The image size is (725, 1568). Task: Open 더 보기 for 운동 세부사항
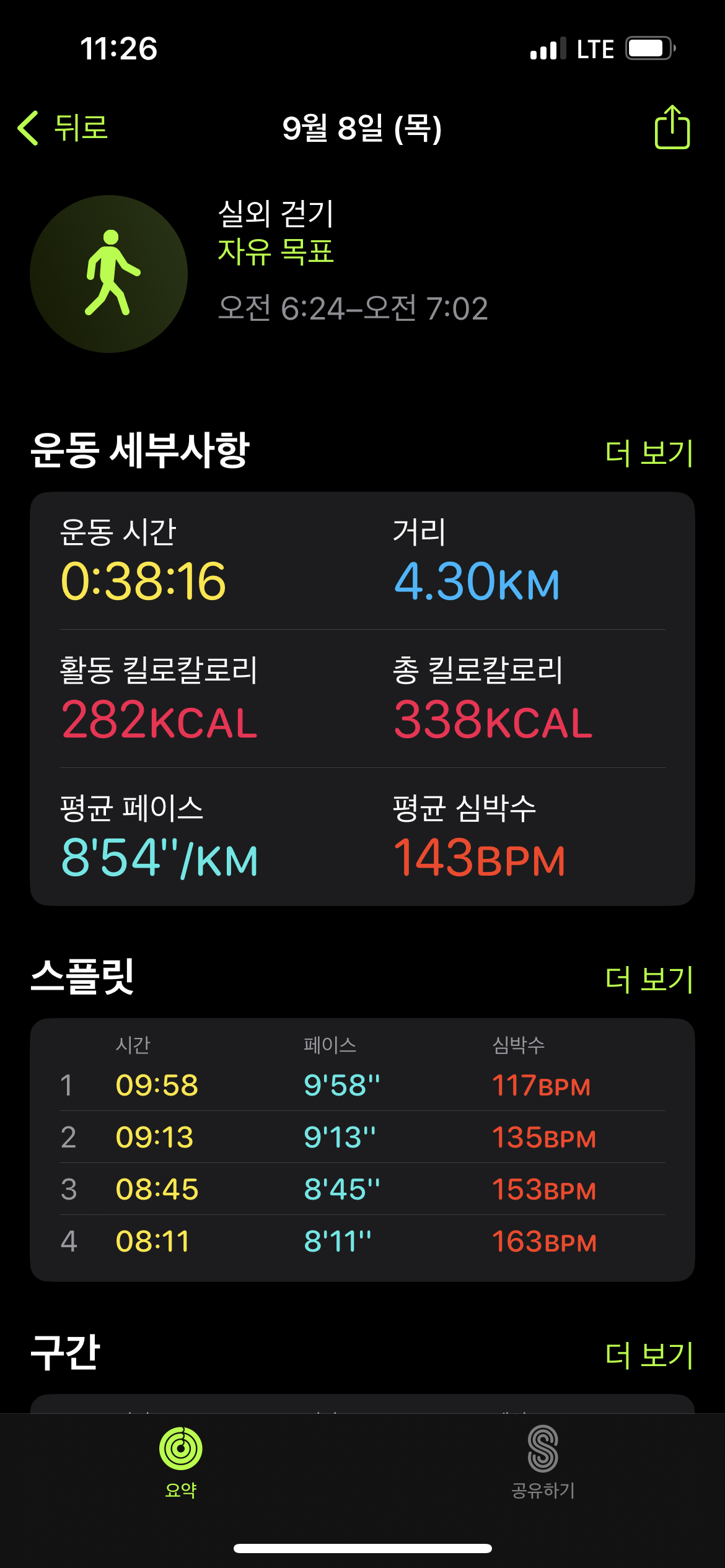click(648, 453)
